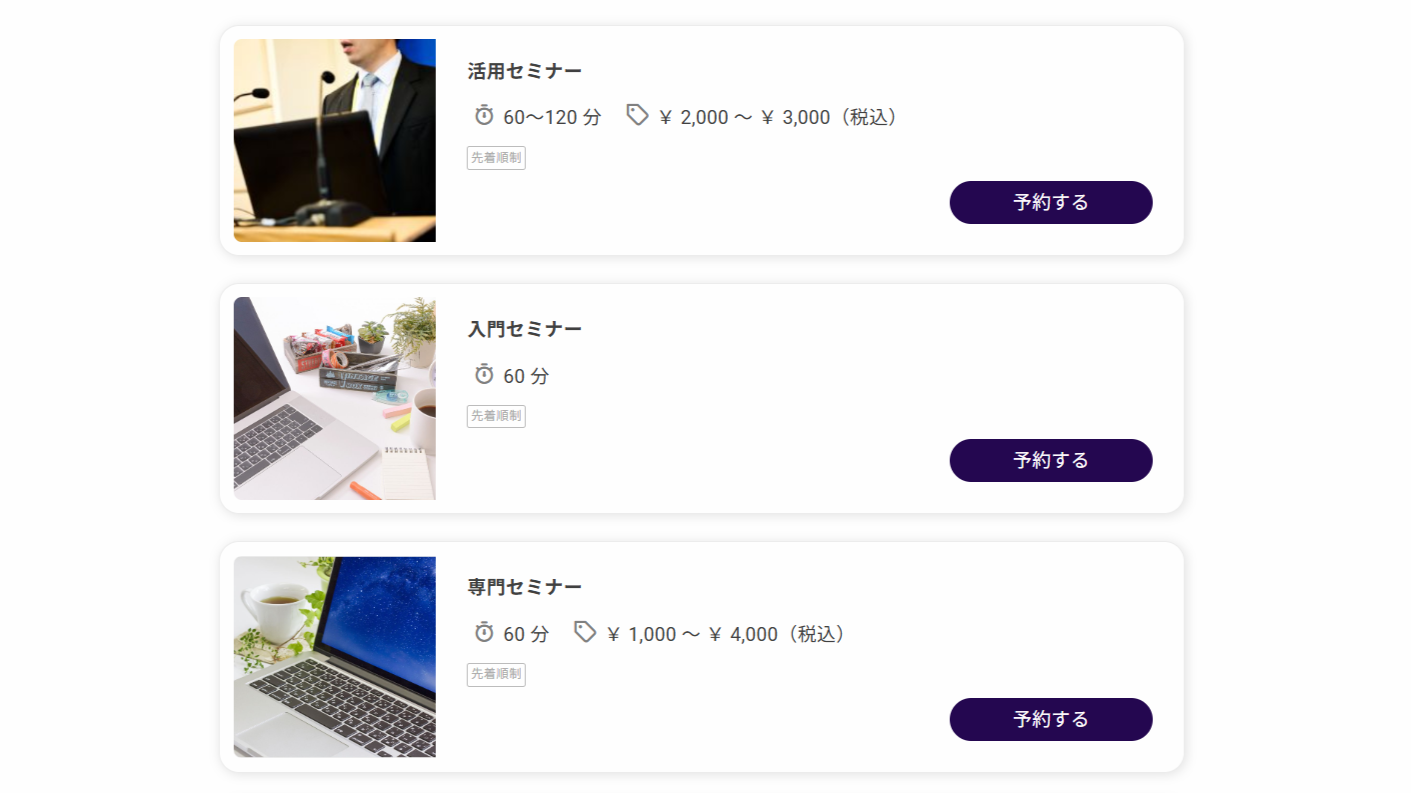Image resolution: width=1411 pixels, height=793 pixels.
Task: Book the 専門セミナー with 予約する
Action: click(1050, 719)
